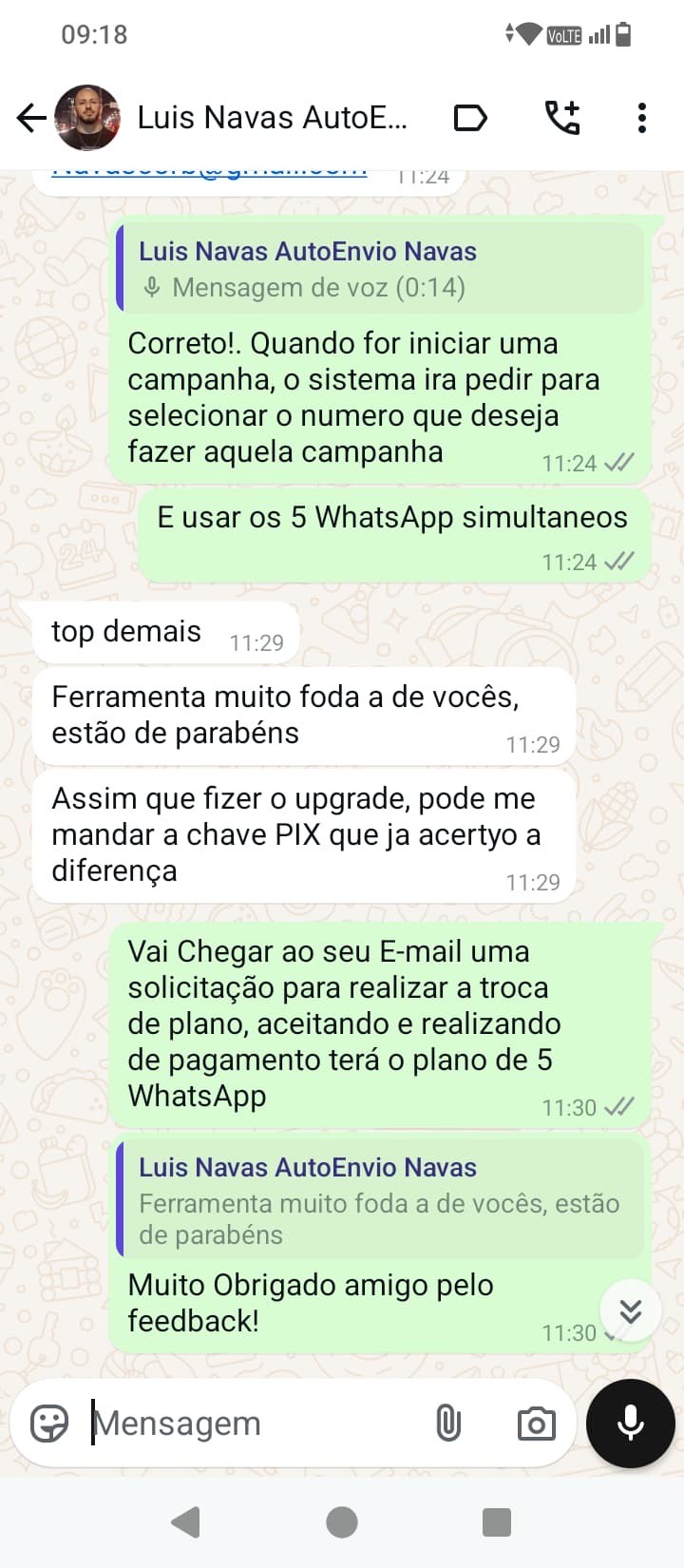The height and width of the screenshot is (1568, 684).
Task: Tap the microphone voice message button
Action: coord(631,1424)
